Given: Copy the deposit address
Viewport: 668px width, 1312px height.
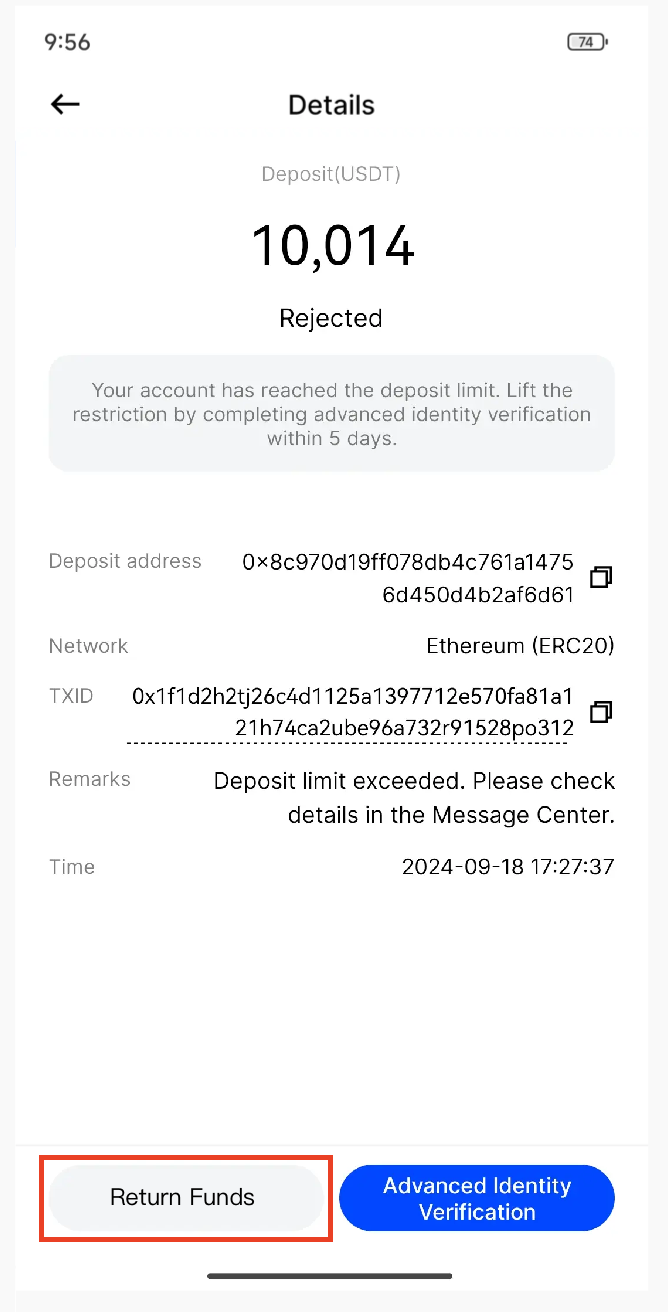Looking at the screenshot, I should (x=600, y=577).
